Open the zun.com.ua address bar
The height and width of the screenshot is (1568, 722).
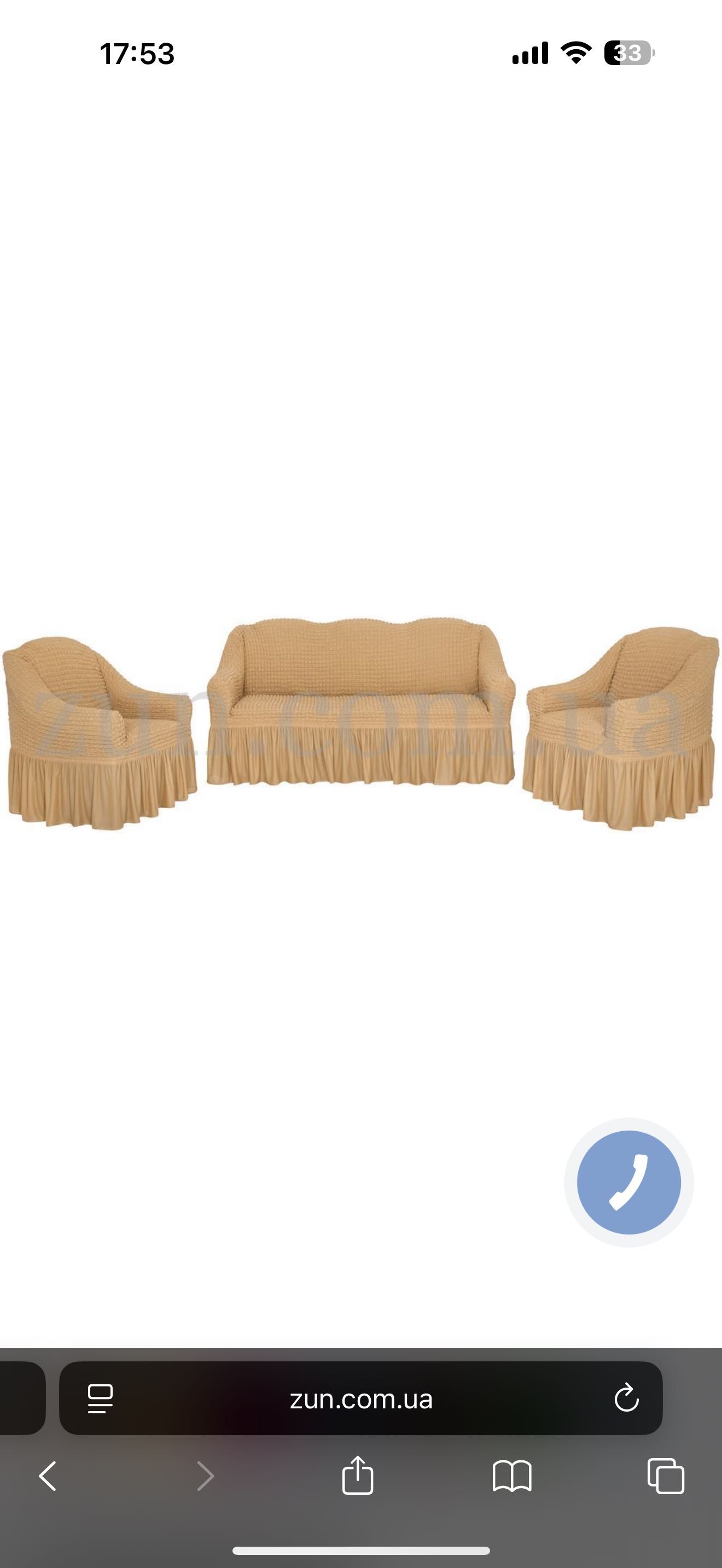pos(360,1400)
